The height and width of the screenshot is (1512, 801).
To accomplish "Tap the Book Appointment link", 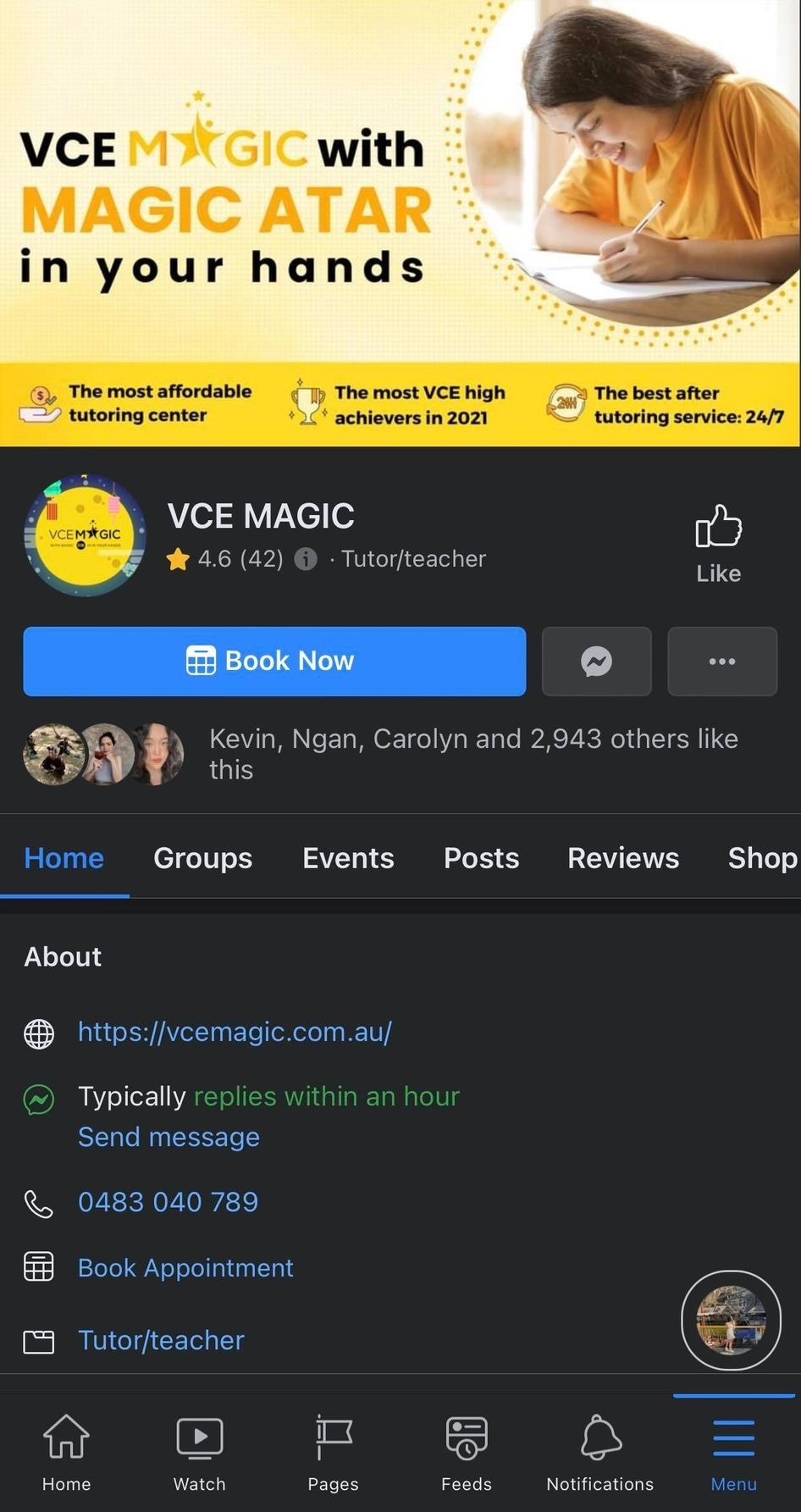I will coord(185,1268).
